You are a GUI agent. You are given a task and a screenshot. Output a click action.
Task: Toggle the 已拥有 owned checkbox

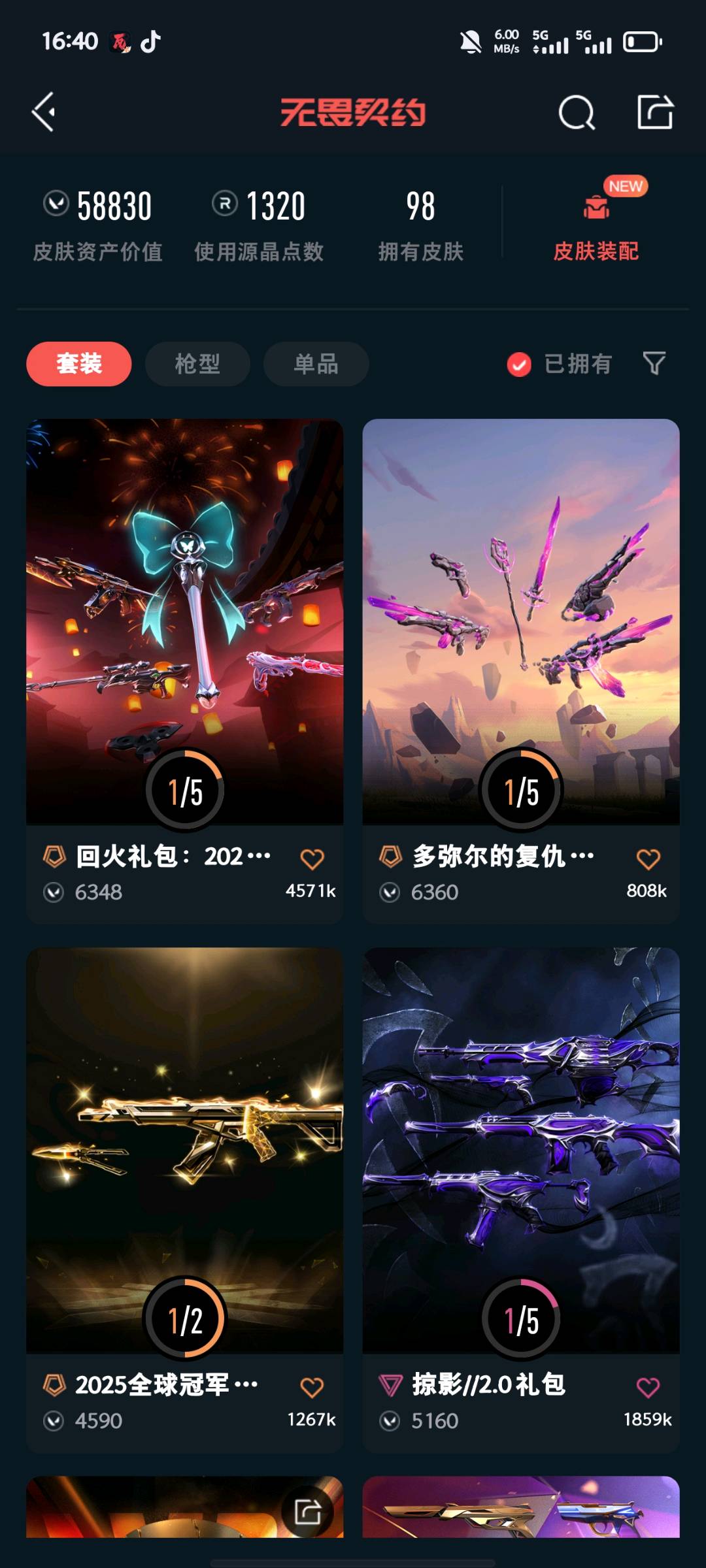[x=520, y=365]
